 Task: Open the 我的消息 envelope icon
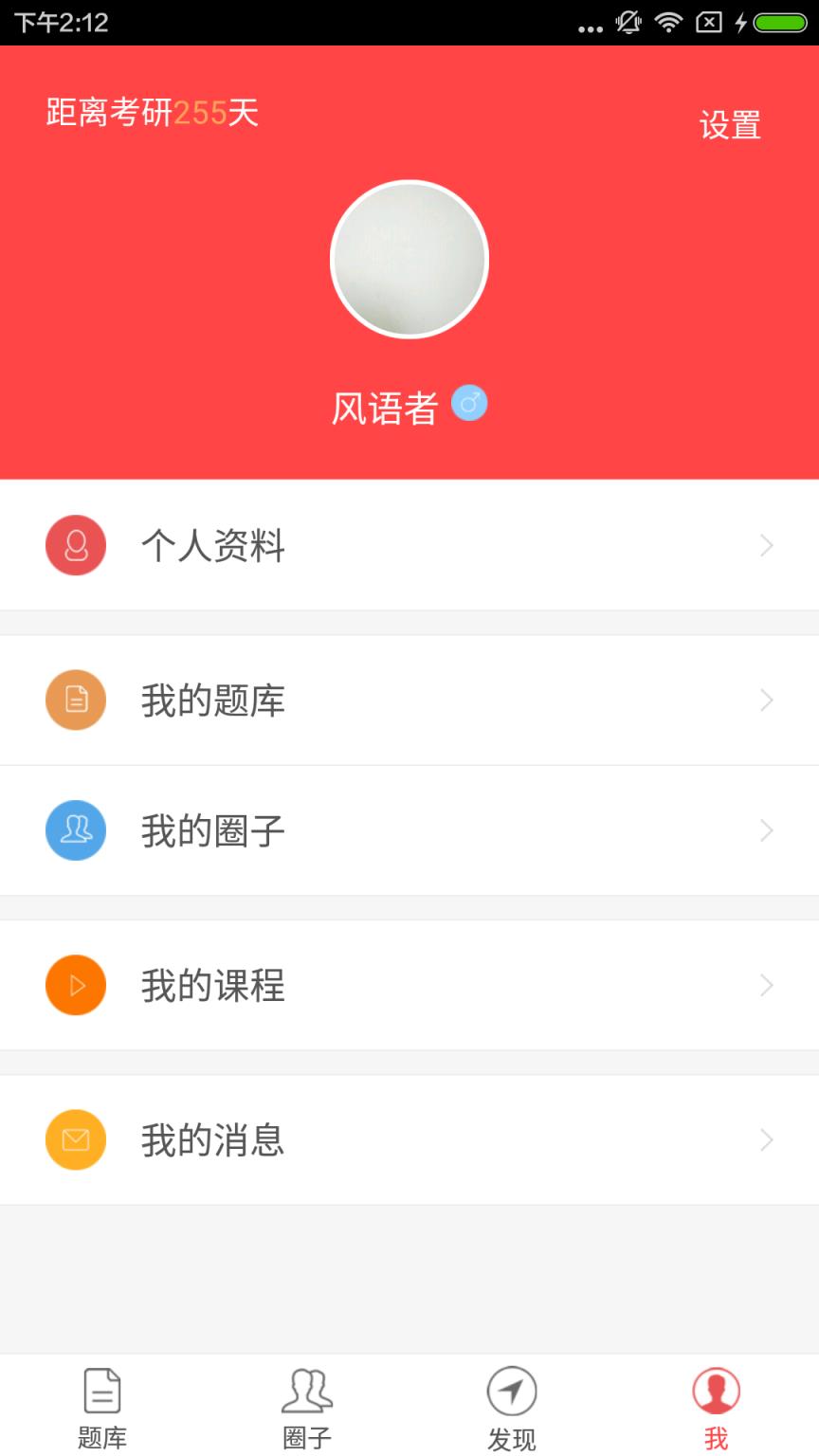76,1139
